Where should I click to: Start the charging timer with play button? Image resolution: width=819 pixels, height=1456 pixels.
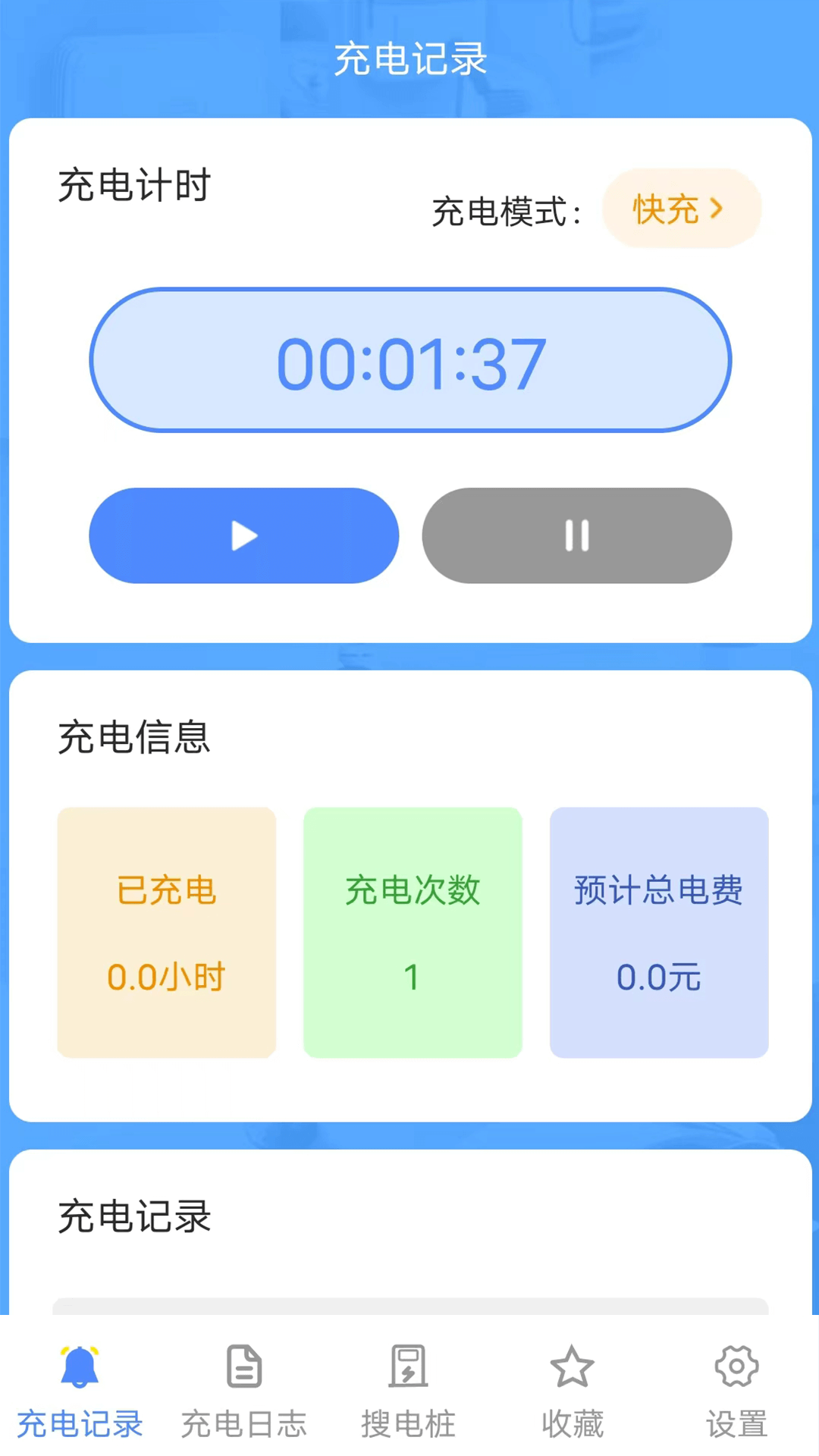pyautogui.click(x=243, y=535)
